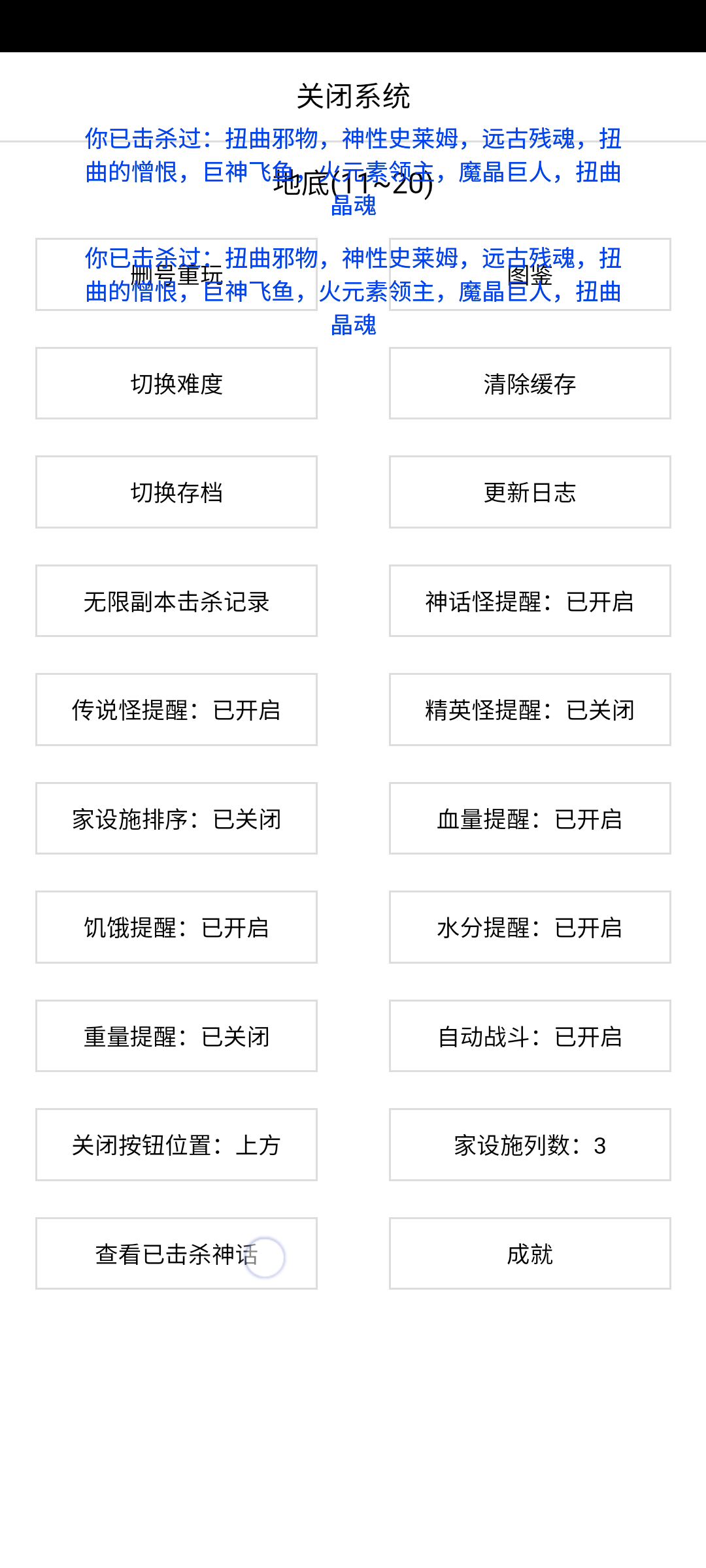Enable 重量提醒

coord(176,1036)
